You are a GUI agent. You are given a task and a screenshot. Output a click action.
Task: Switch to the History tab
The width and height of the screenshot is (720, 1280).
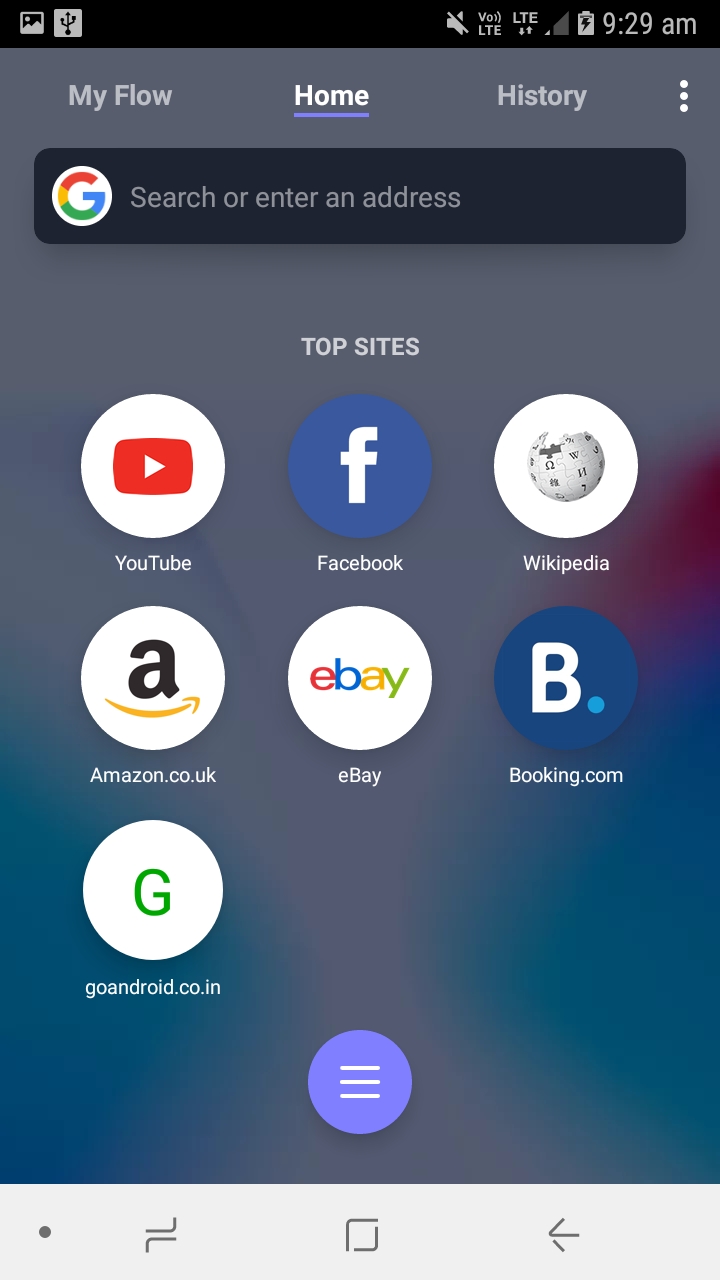[x=541, y=96]
